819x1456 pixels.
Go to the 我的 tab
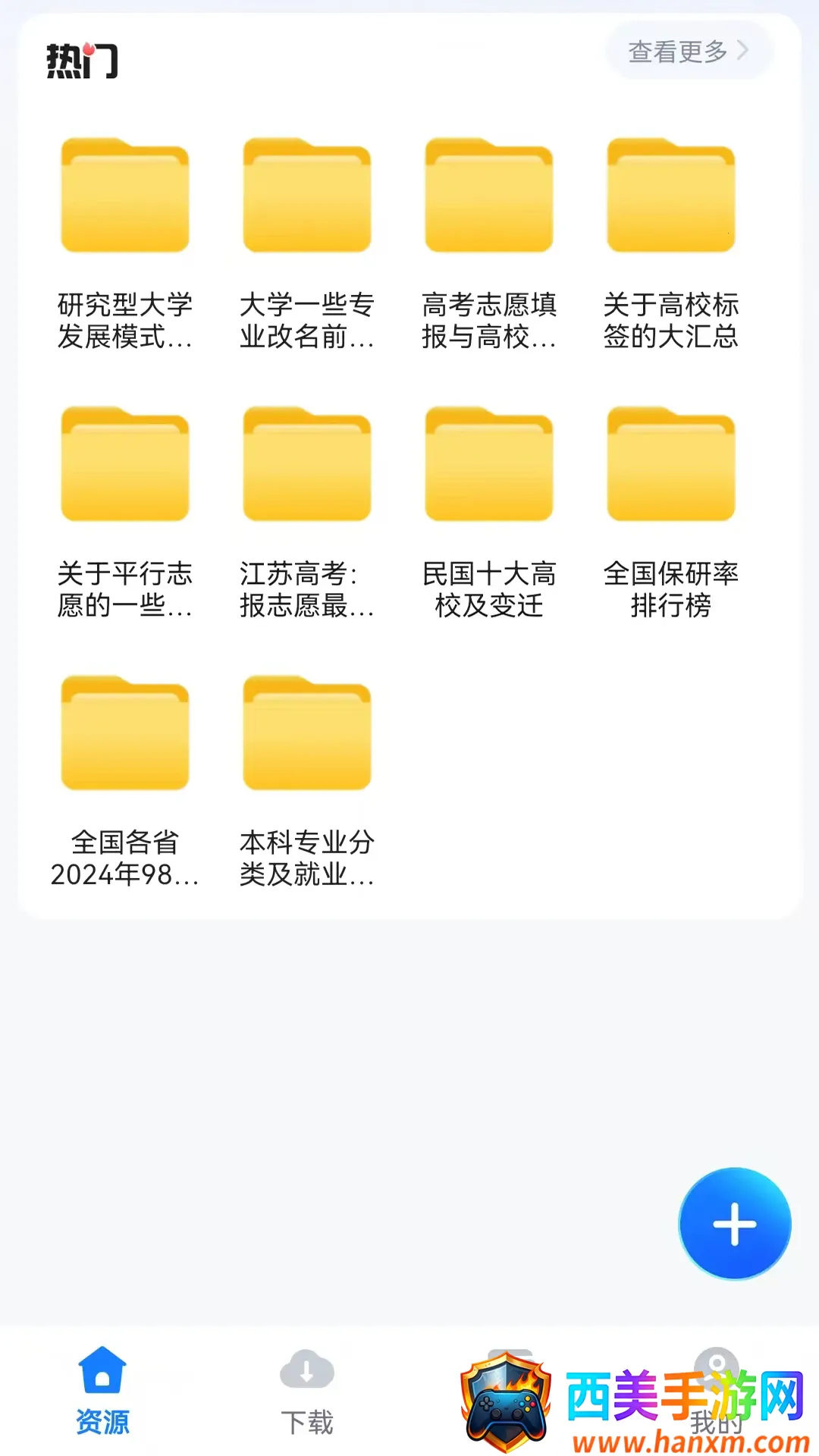click(x=716, y=1390)
